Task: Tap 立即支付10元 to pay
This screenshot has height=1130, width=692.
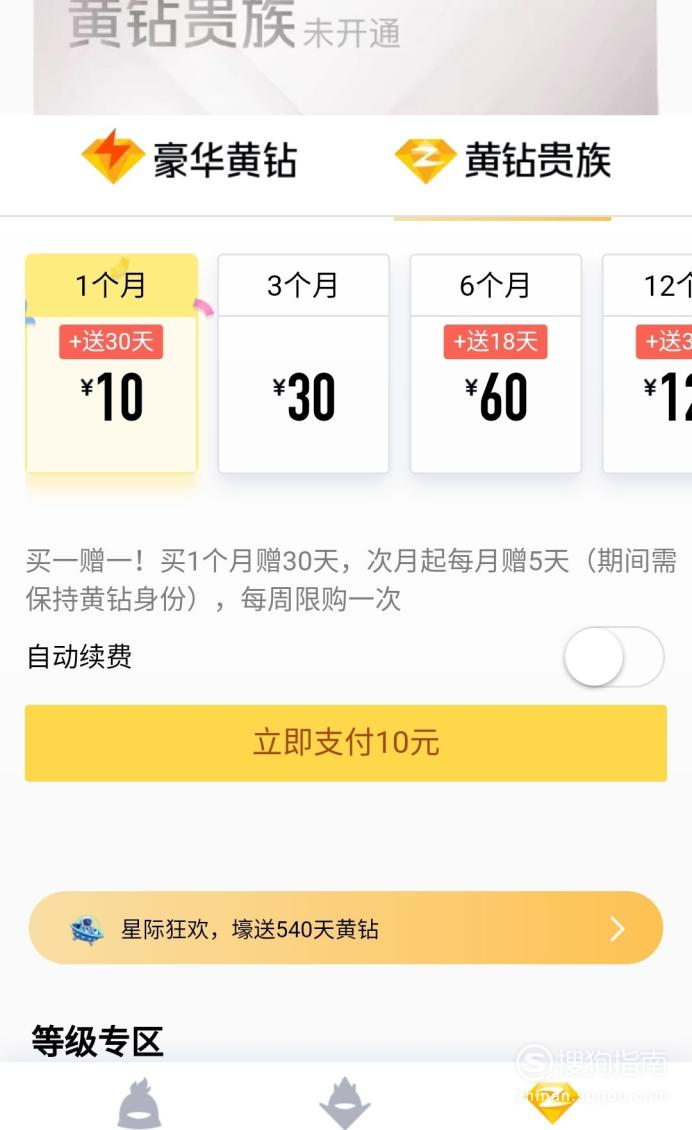Action: [x=346, y=743]
